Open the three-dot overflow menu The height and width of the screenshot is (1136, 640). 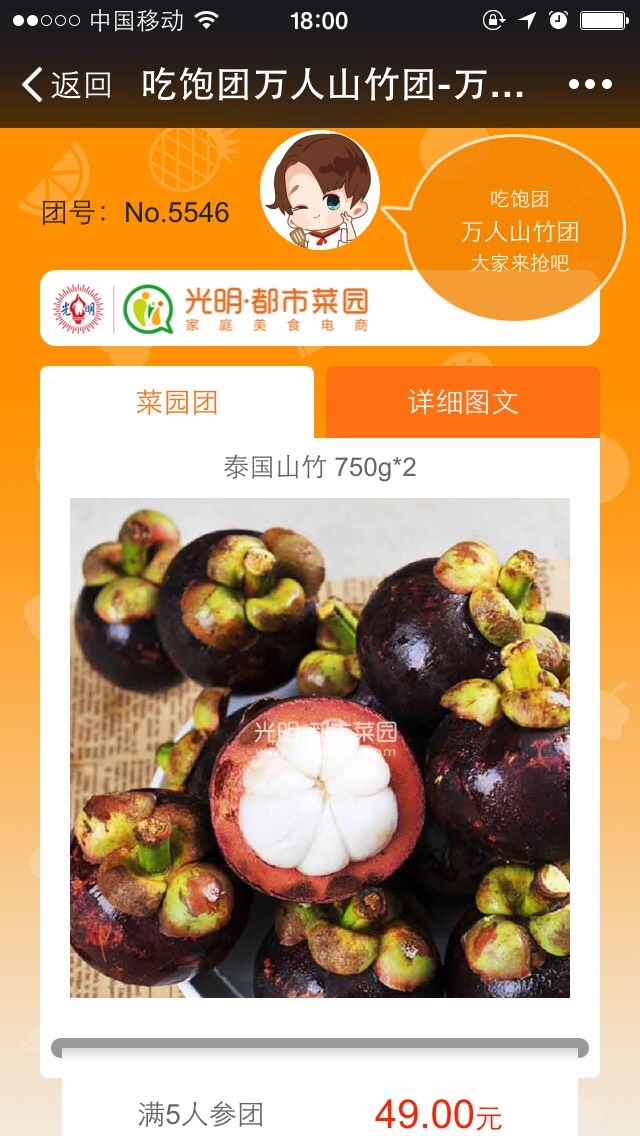tap(590, 85)
